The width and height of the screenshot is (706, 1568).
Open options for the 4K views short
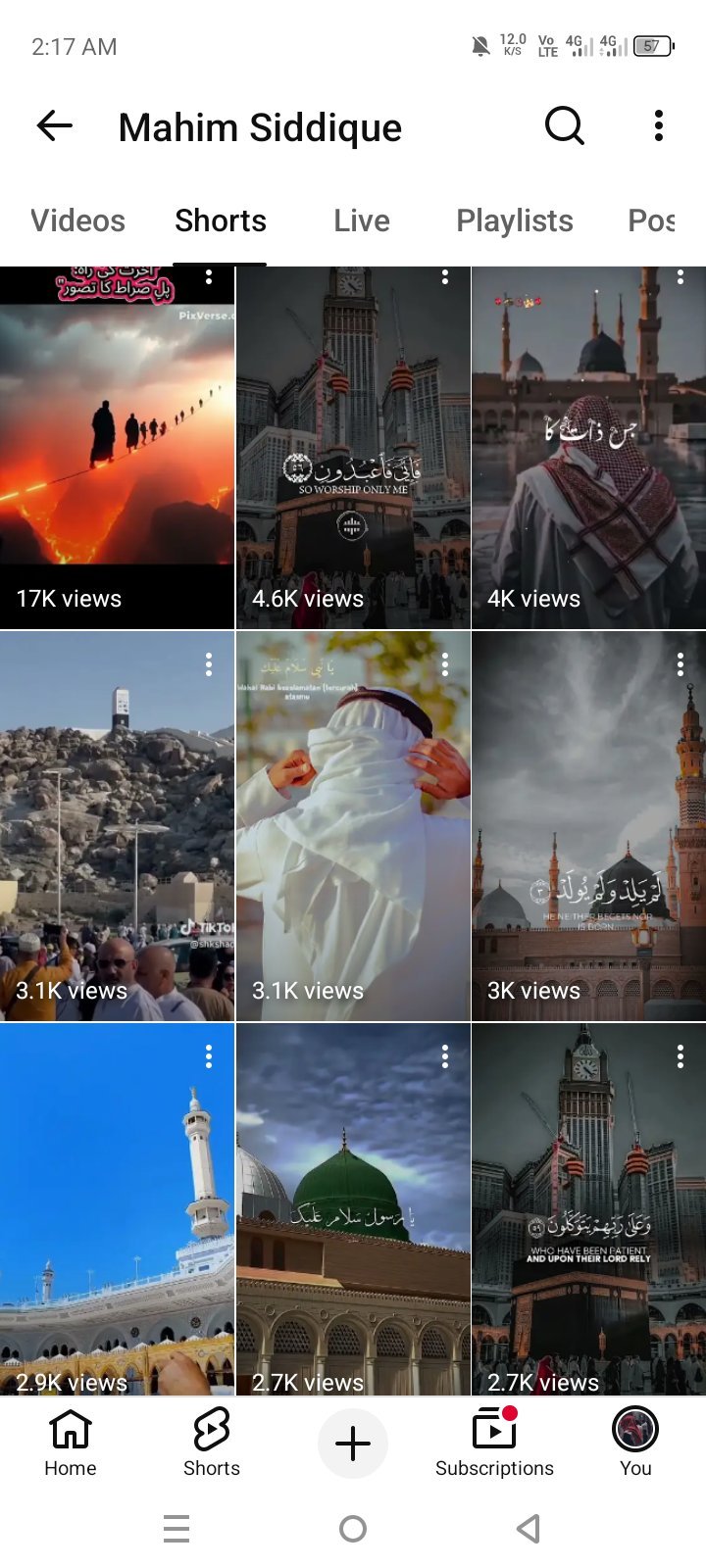681,277
